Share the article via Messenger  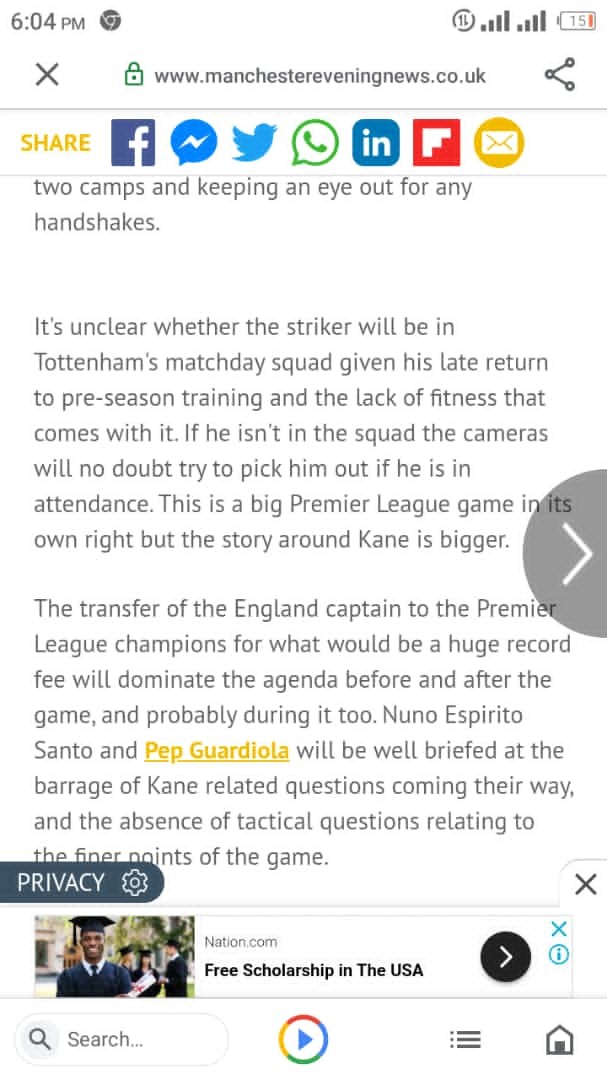(x=193, y=143)
